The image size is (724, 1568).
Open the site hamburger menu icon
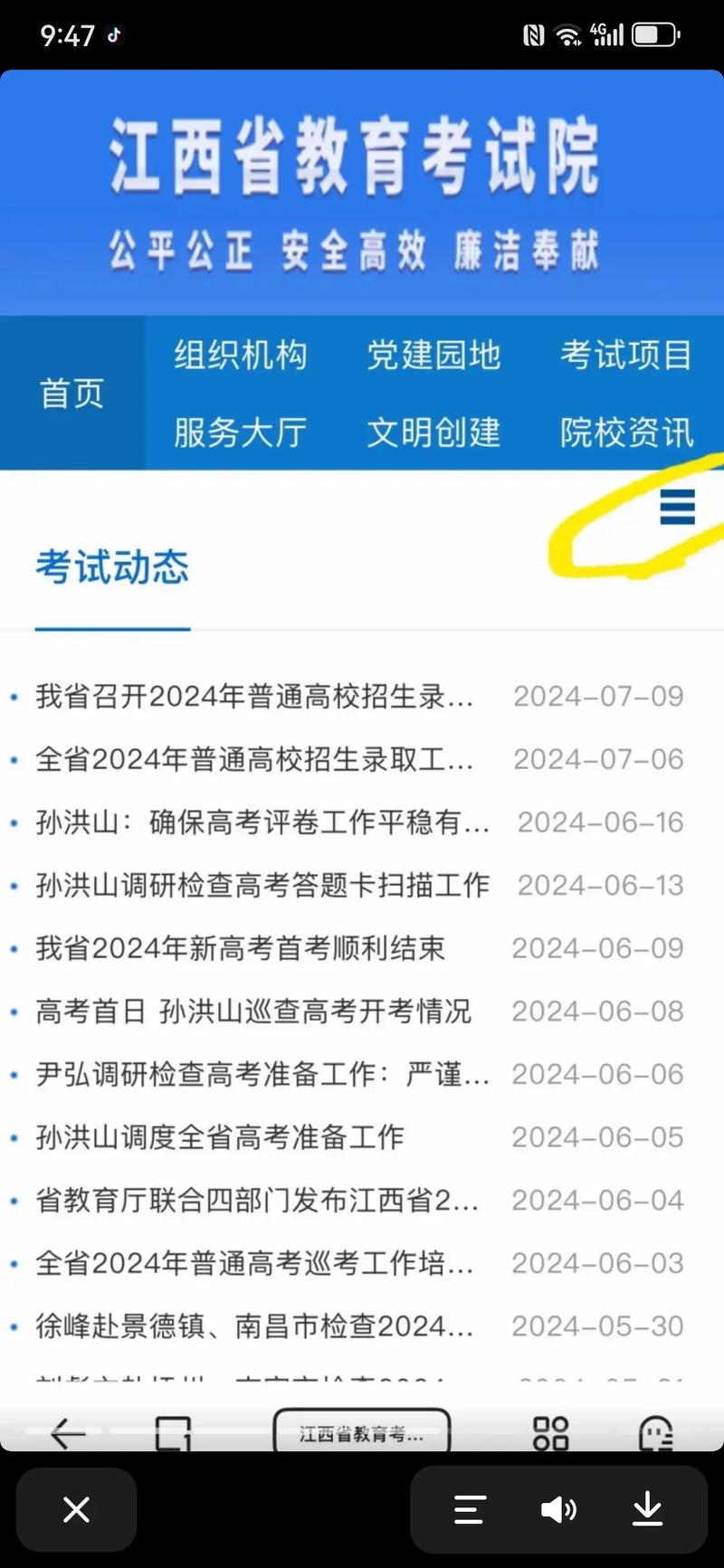click(x=676, y=508)
